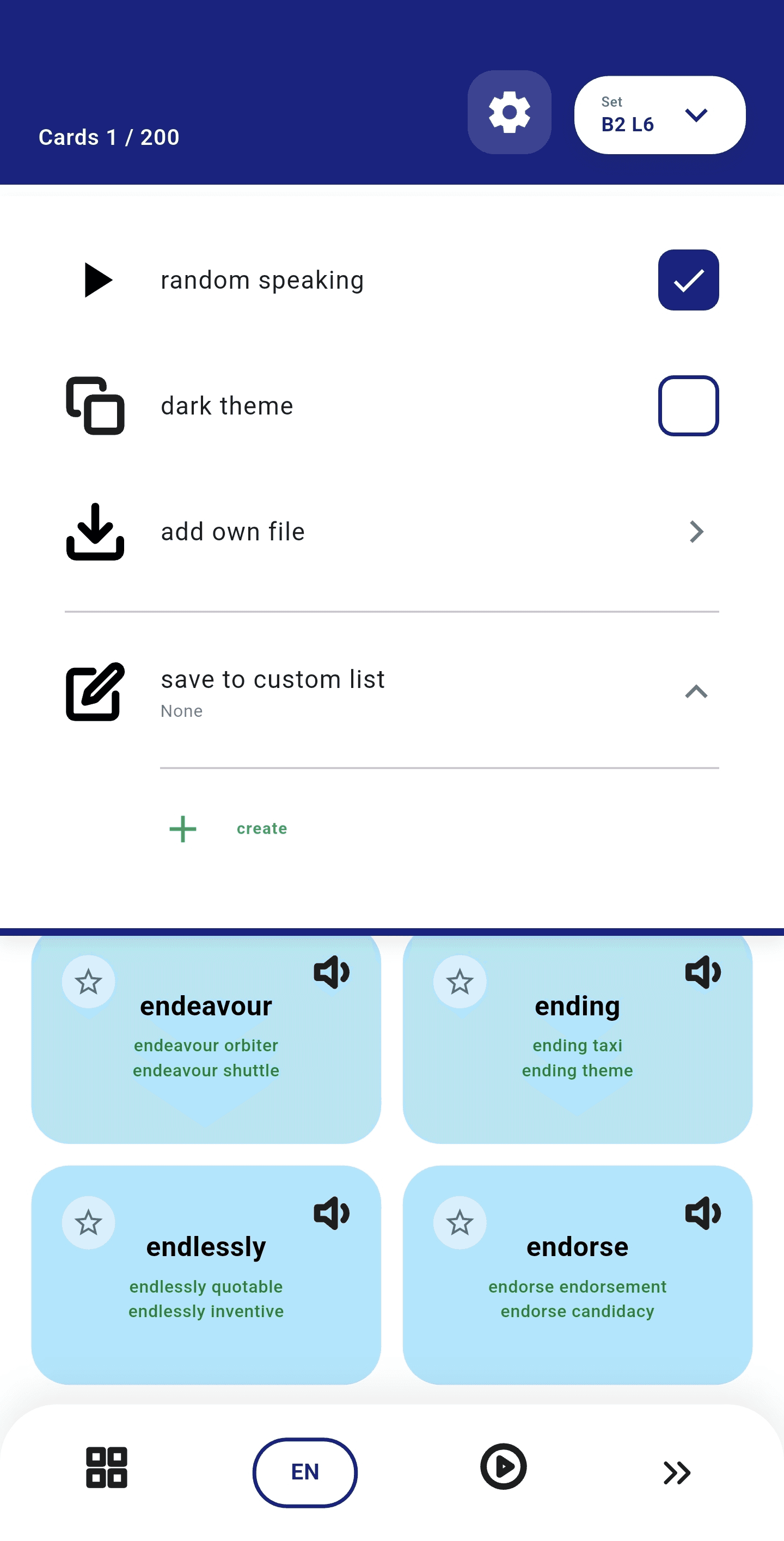Disable random speaking
This screenshot has width=784, height=1541.
688,280
